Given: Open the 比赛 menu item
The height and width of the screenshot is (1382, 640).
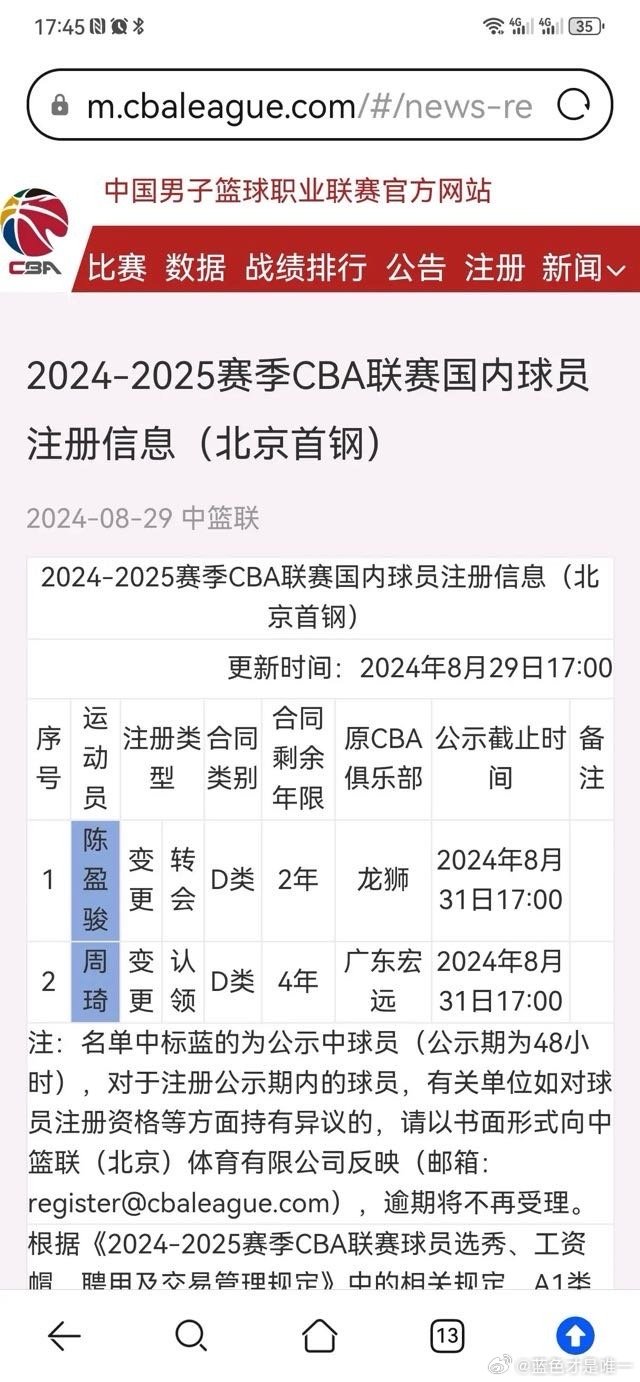Looking at the screenshot, I should point(117,267).
